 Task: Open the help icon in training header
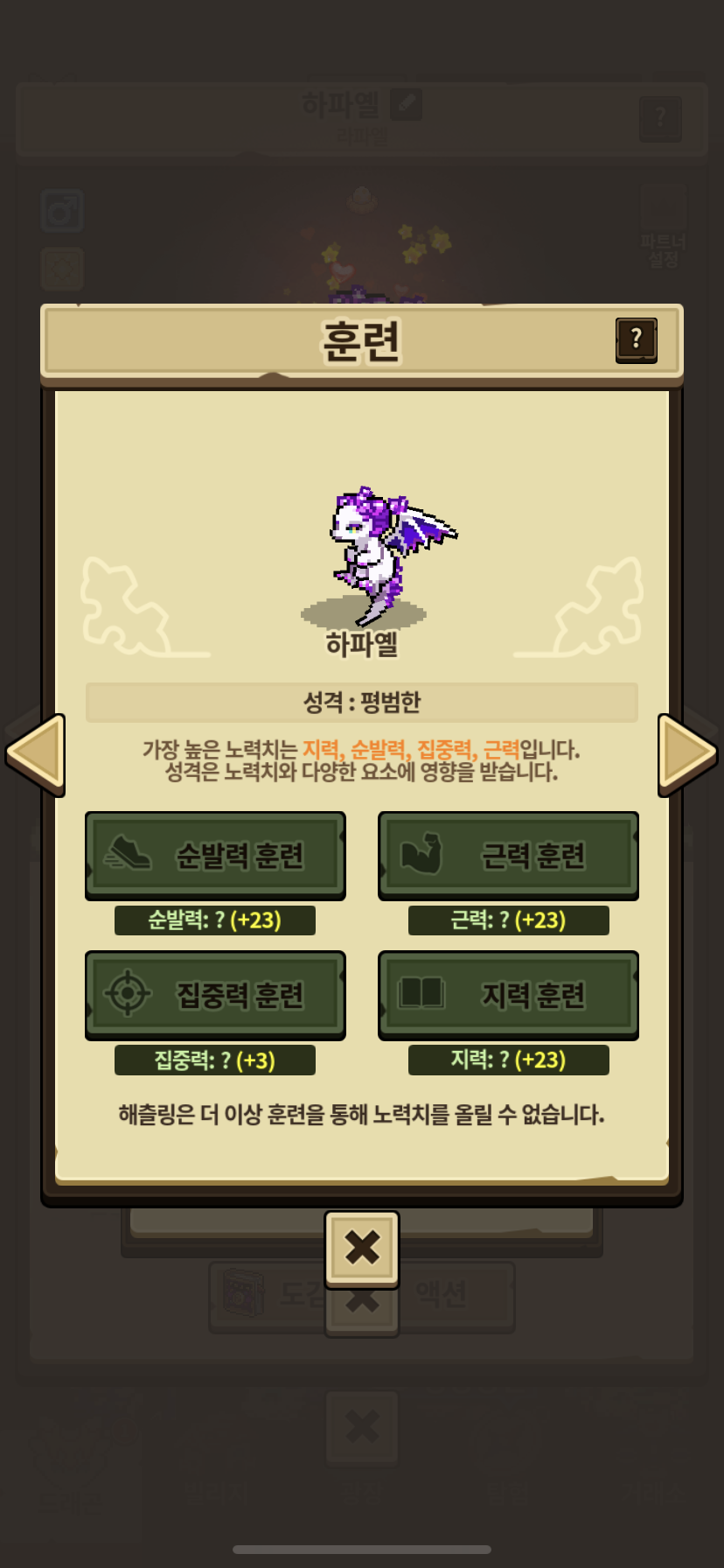click(636, 339)
